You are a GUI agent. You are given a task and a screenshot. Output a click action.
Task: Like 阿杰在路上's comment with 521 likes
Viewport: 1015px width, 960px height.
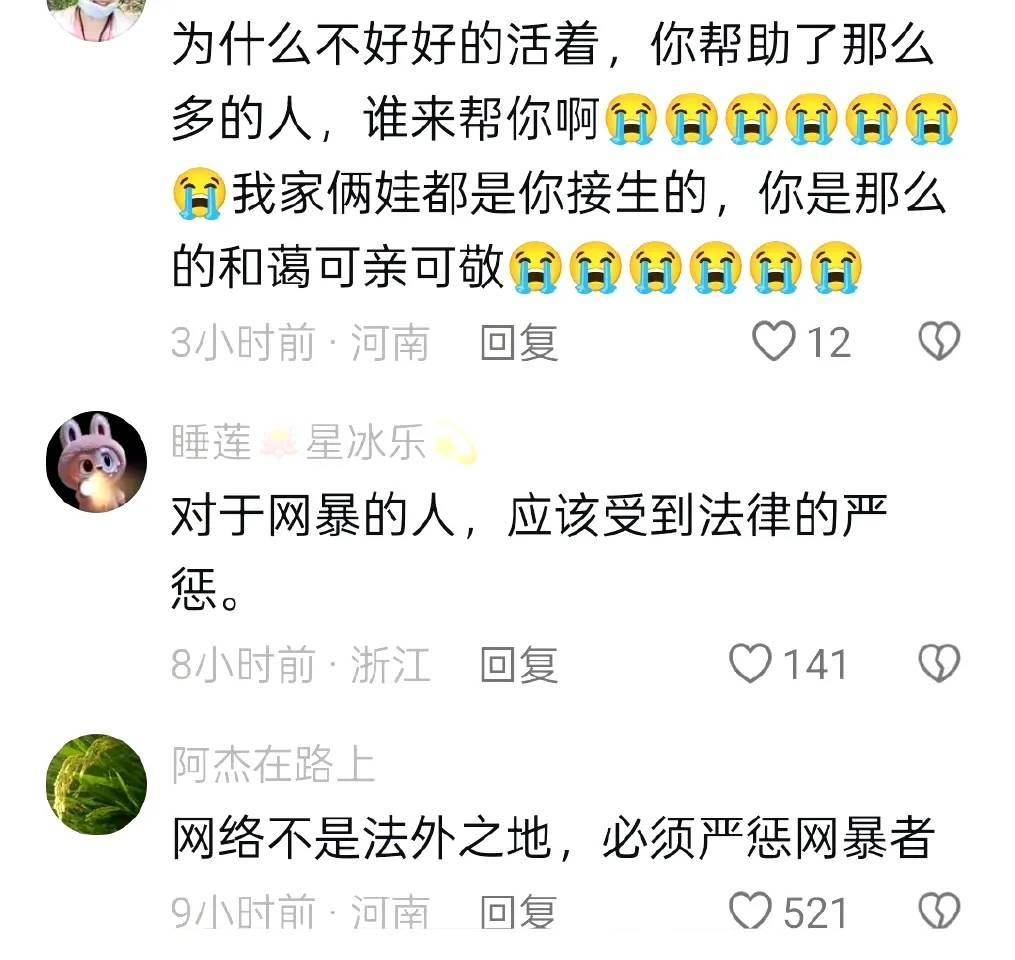tap(751, 912)
